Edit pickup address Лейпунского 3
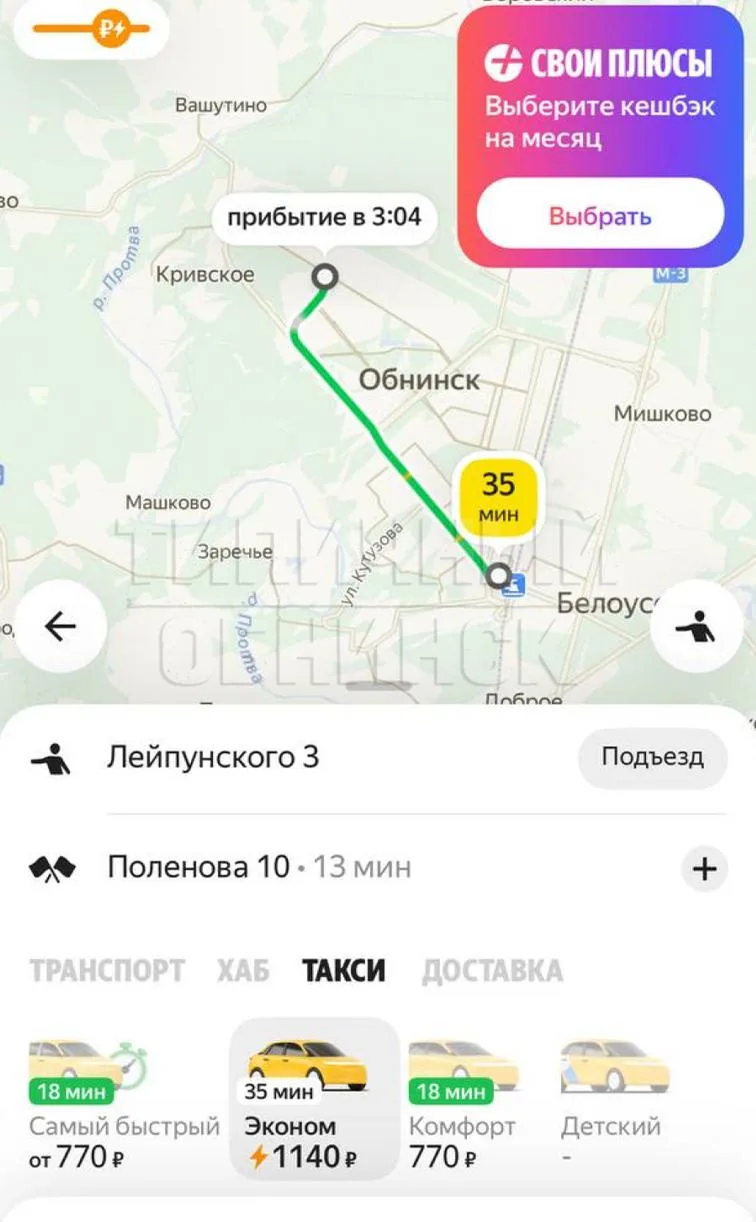 [x=213, y=757]
